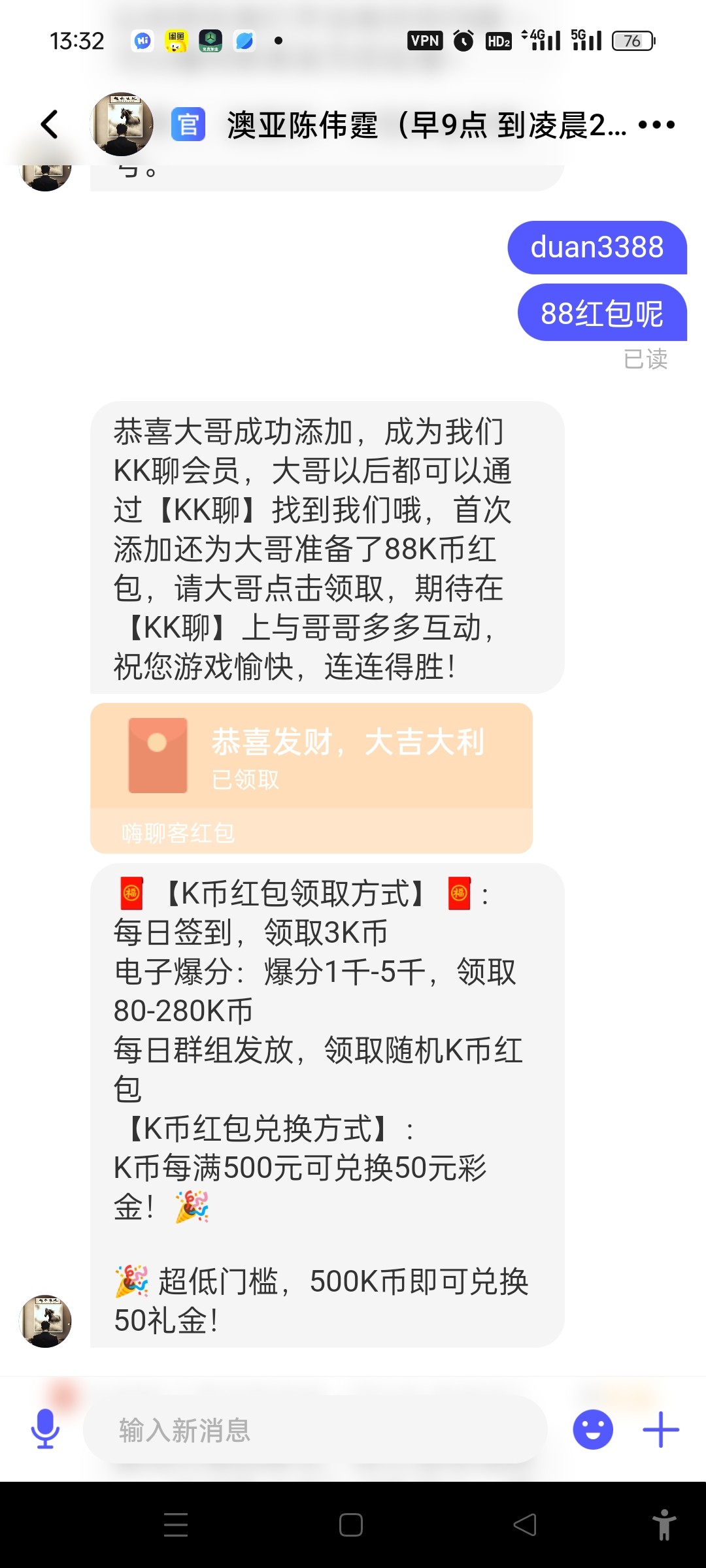
Task: Open system recent apps
Action: coord(176,1525)
